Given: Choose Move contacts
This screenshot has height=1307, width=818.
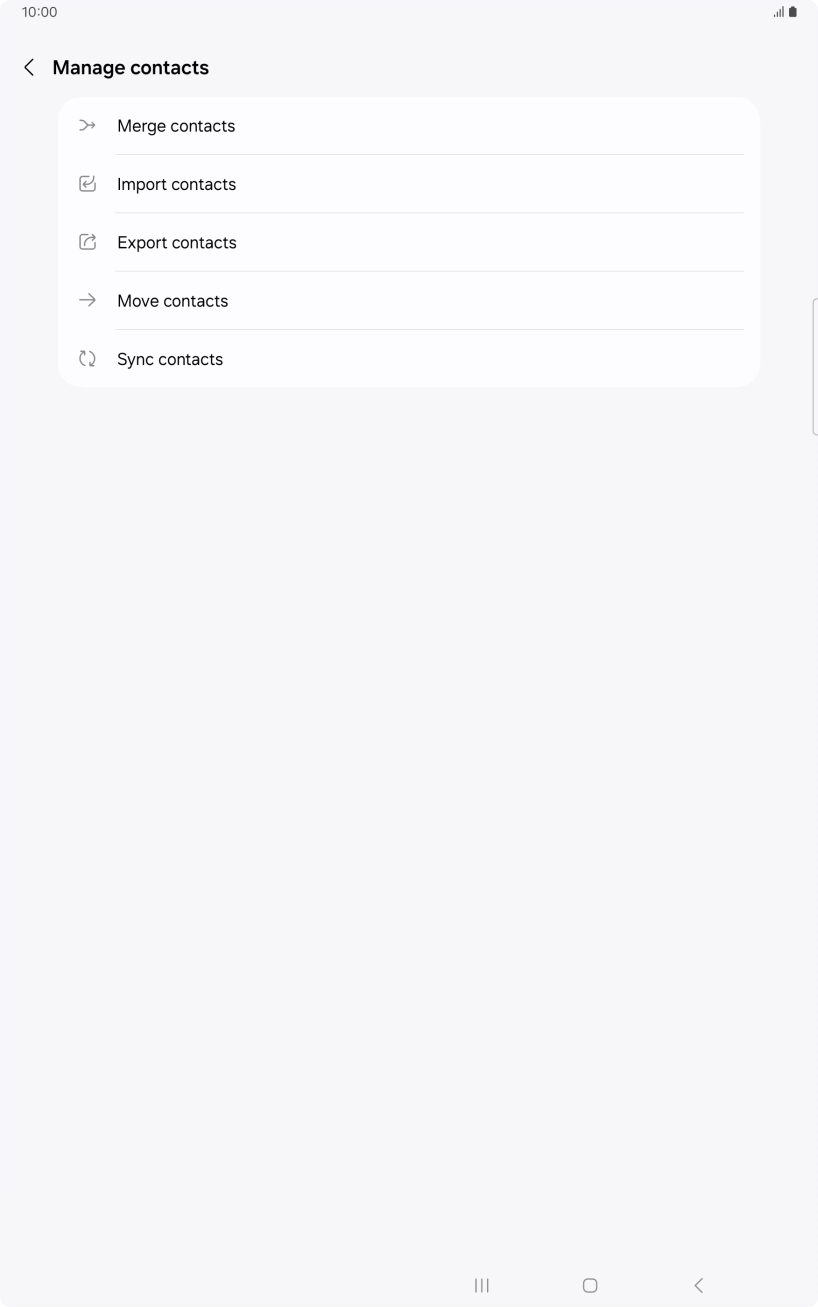Looking at the screenshot, I should (172, 300).
